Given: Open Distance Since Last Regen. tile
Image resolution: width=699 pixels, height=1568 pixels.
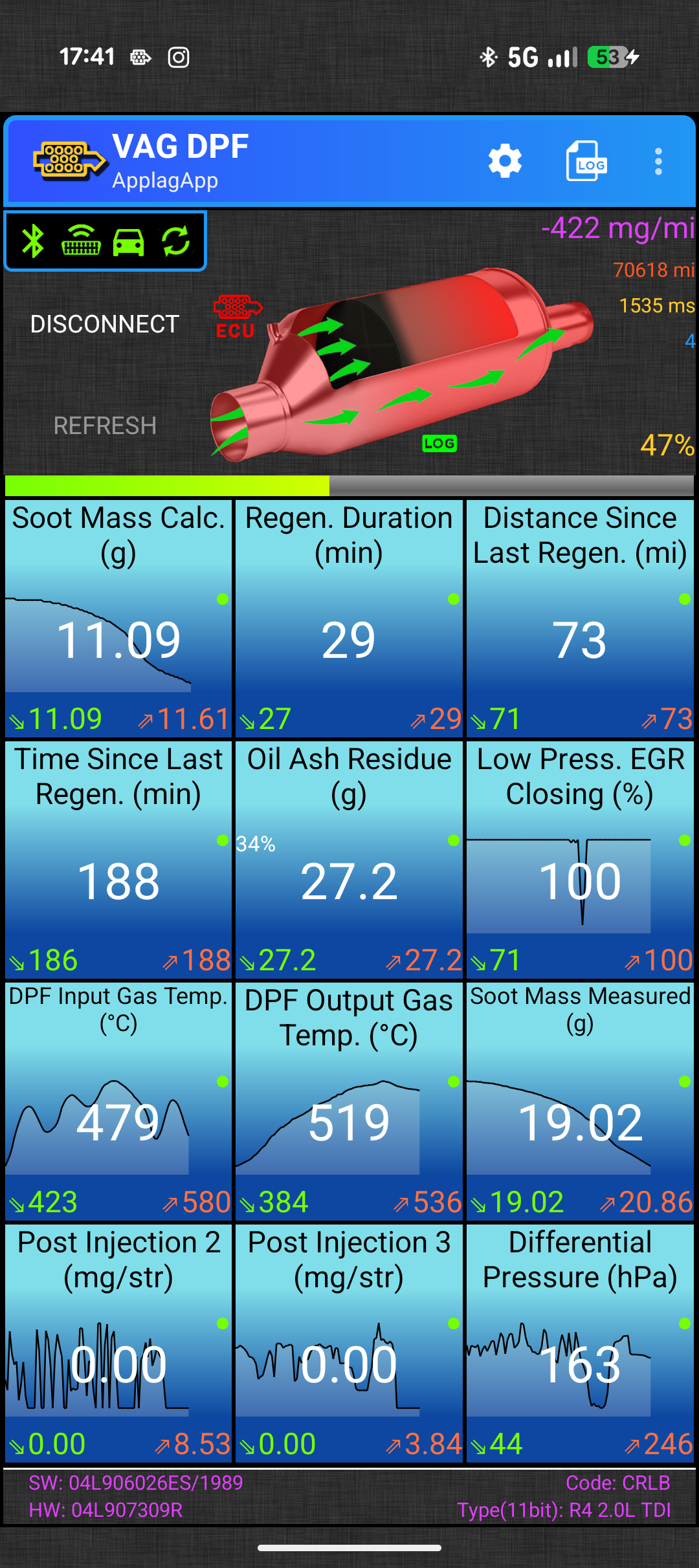Looking at the screenshot, I should [x=580, y=618].
